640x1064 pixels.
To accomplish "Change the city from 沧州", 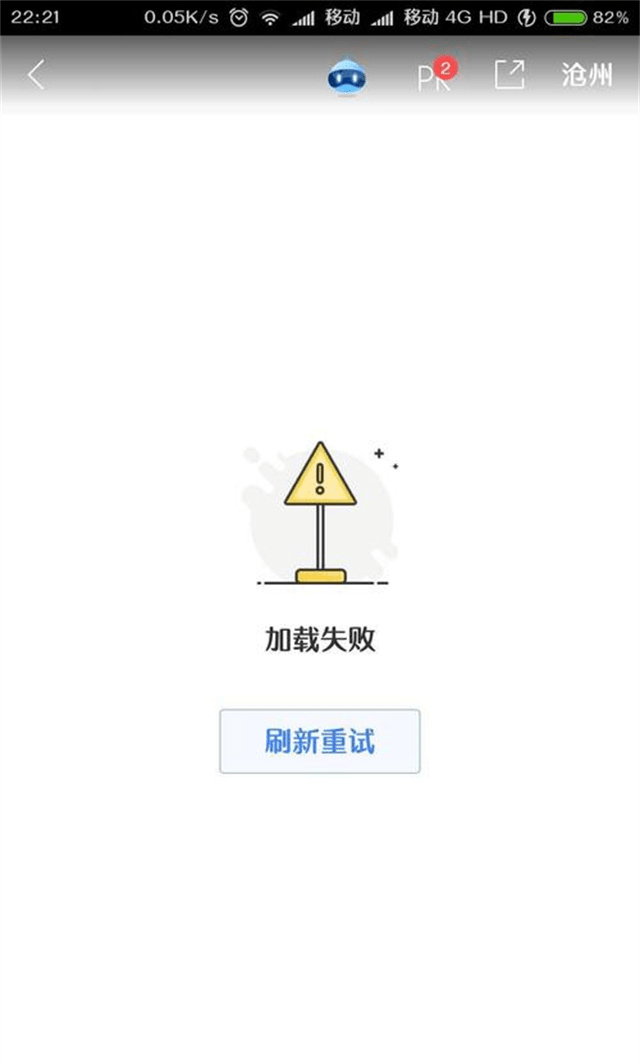I will (587, 76).
